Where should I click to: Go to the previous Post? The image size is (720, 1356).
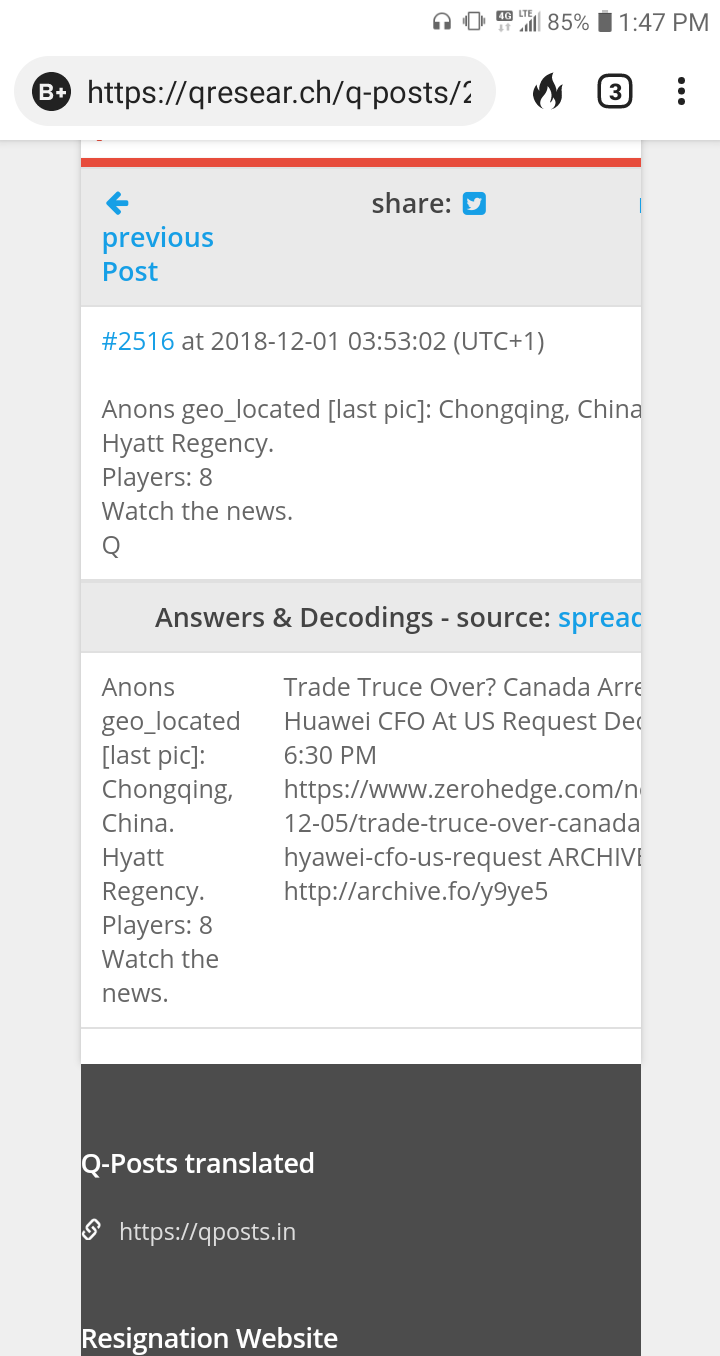pos(158,237)
